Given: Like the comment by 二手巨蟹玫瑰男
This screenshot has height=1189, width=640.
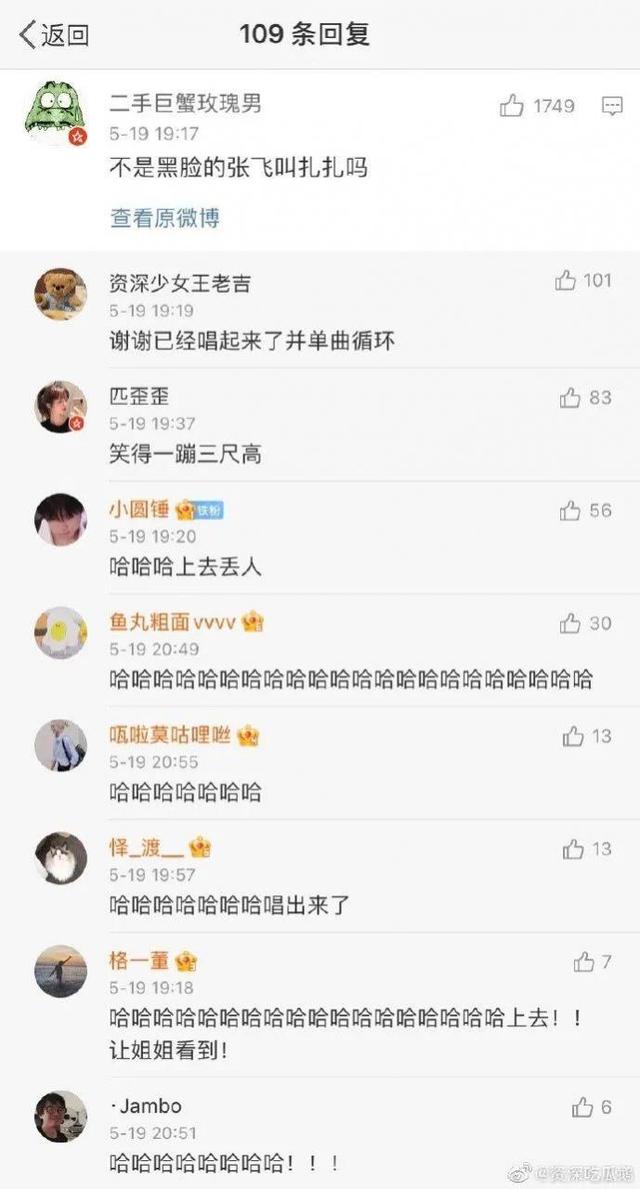Looking at the screenshot, I should pos(513,105).
